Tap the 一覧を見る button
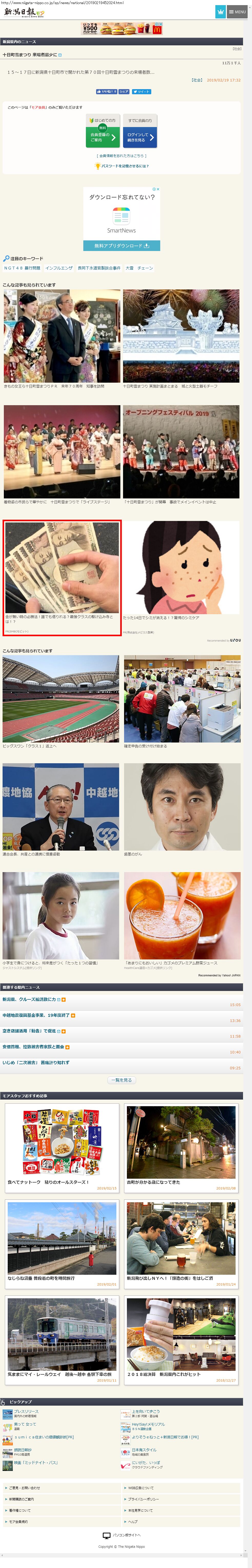The image size is (252, 1568). 121,1080
